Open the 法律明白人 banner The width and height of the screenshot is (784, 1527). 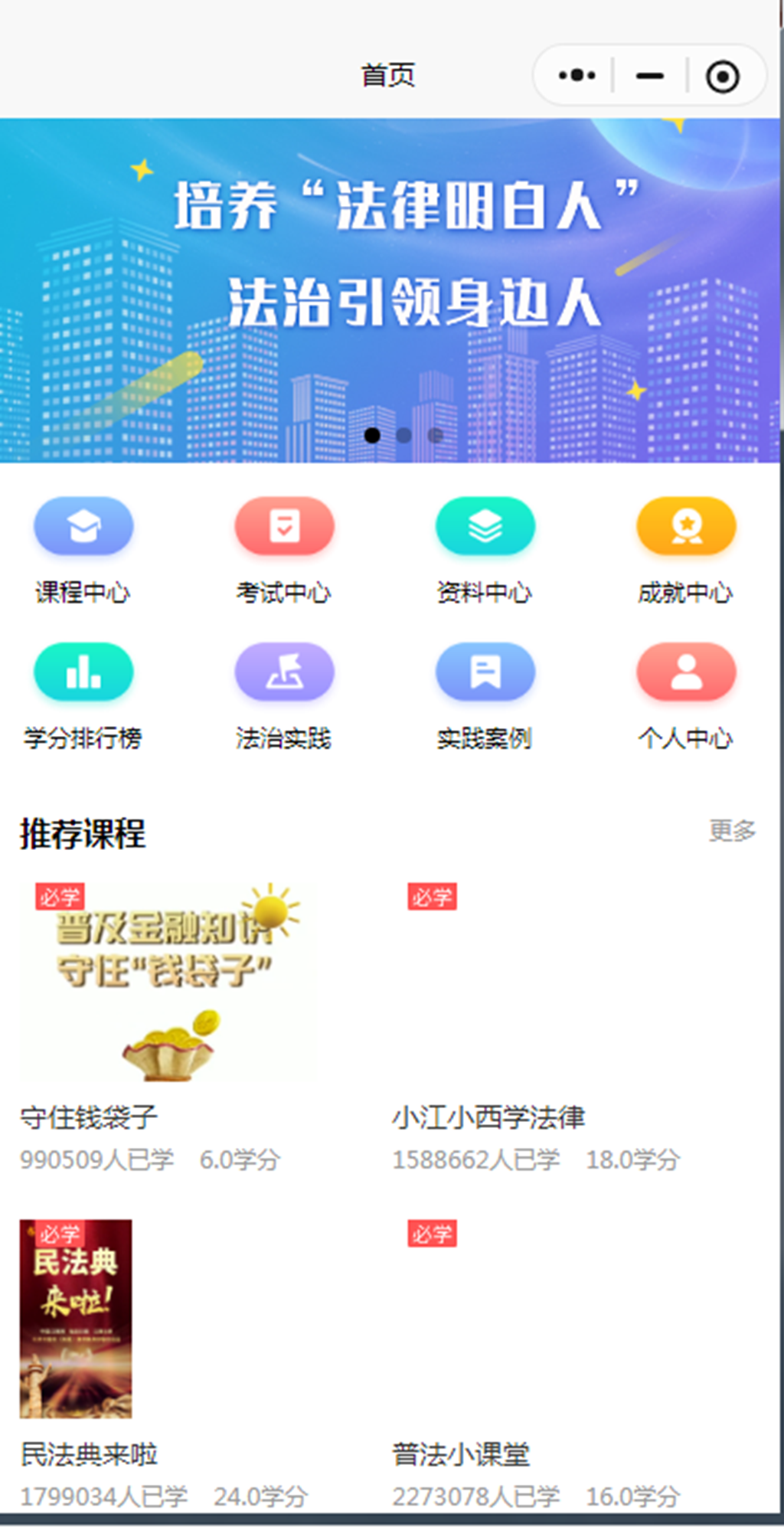click(x=390, y=289)
